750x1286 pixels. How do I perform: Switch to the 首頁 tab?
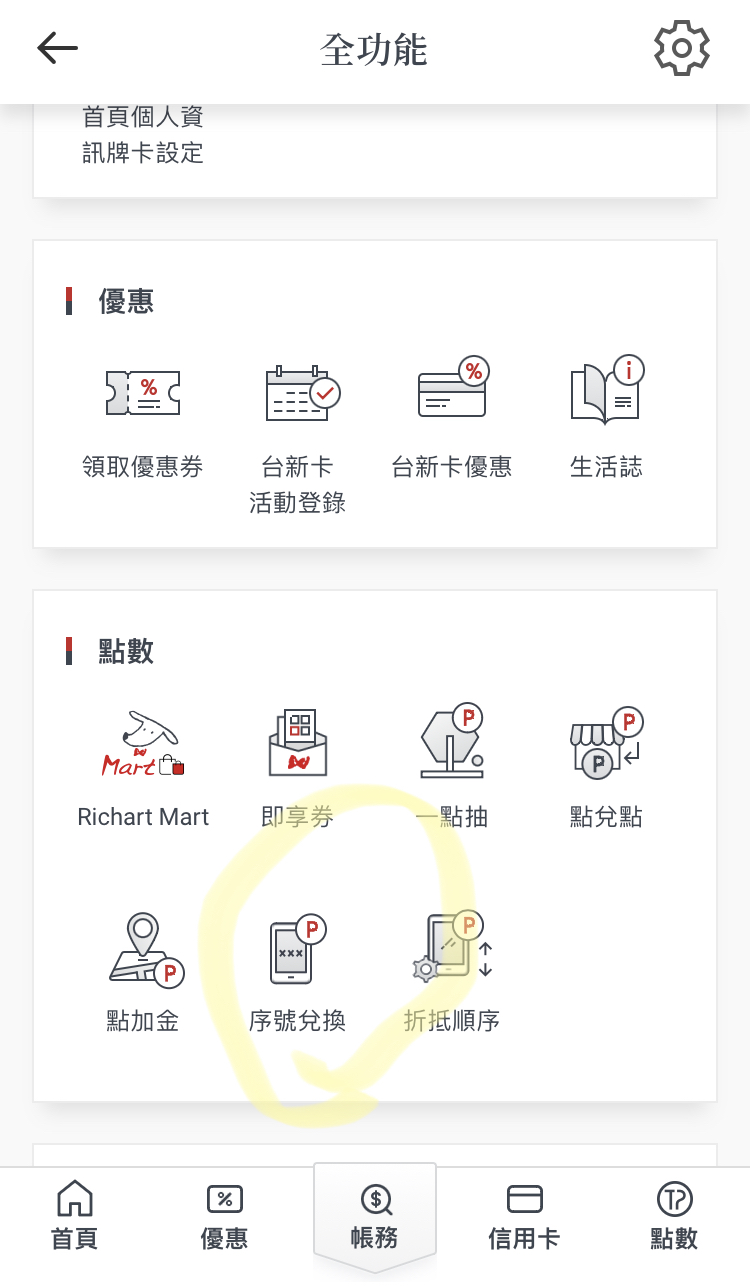click(75, 1215)
